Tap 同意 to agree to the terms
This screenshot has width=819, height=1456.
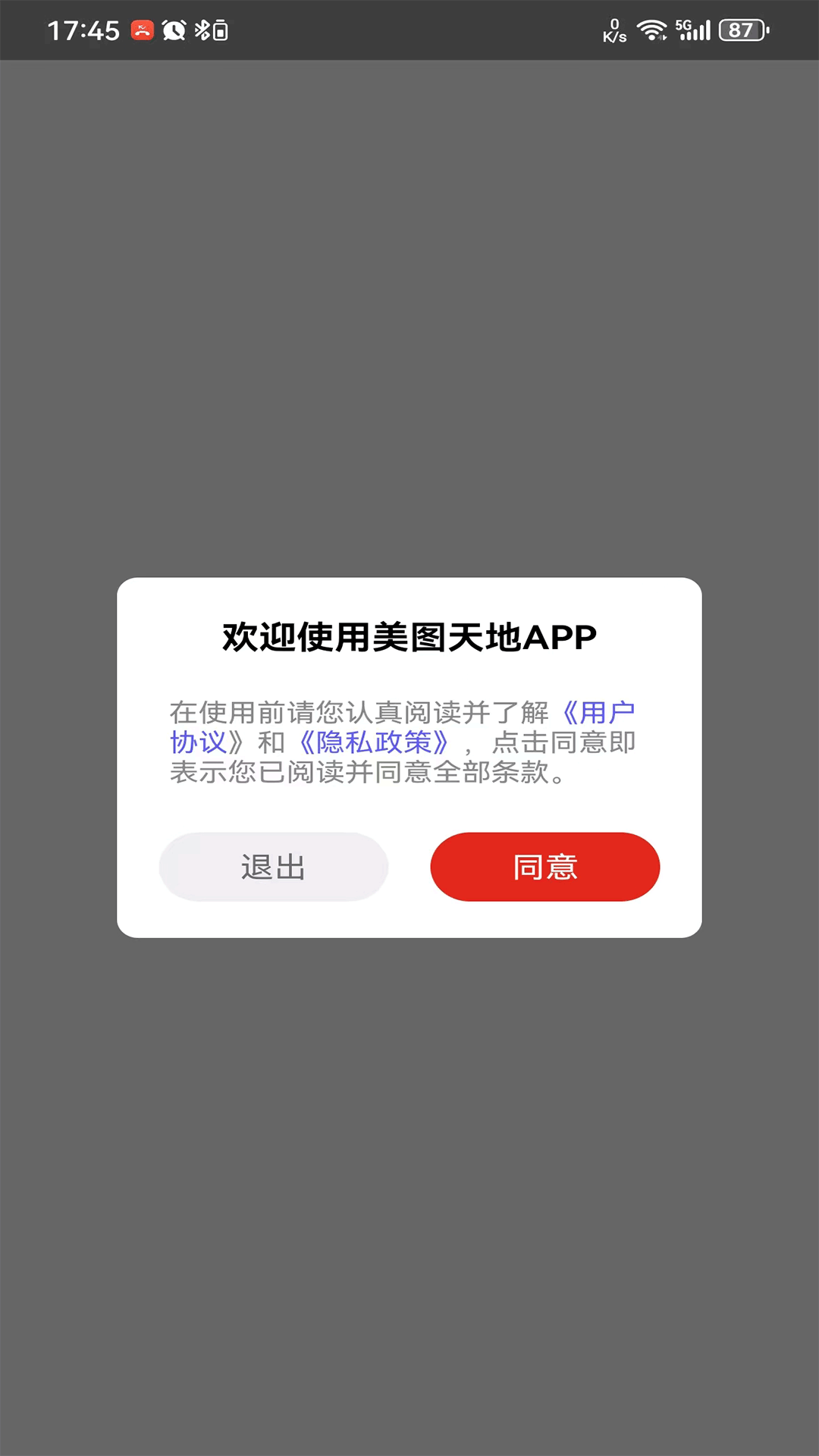pyautogui.click(x=544, y=867)
